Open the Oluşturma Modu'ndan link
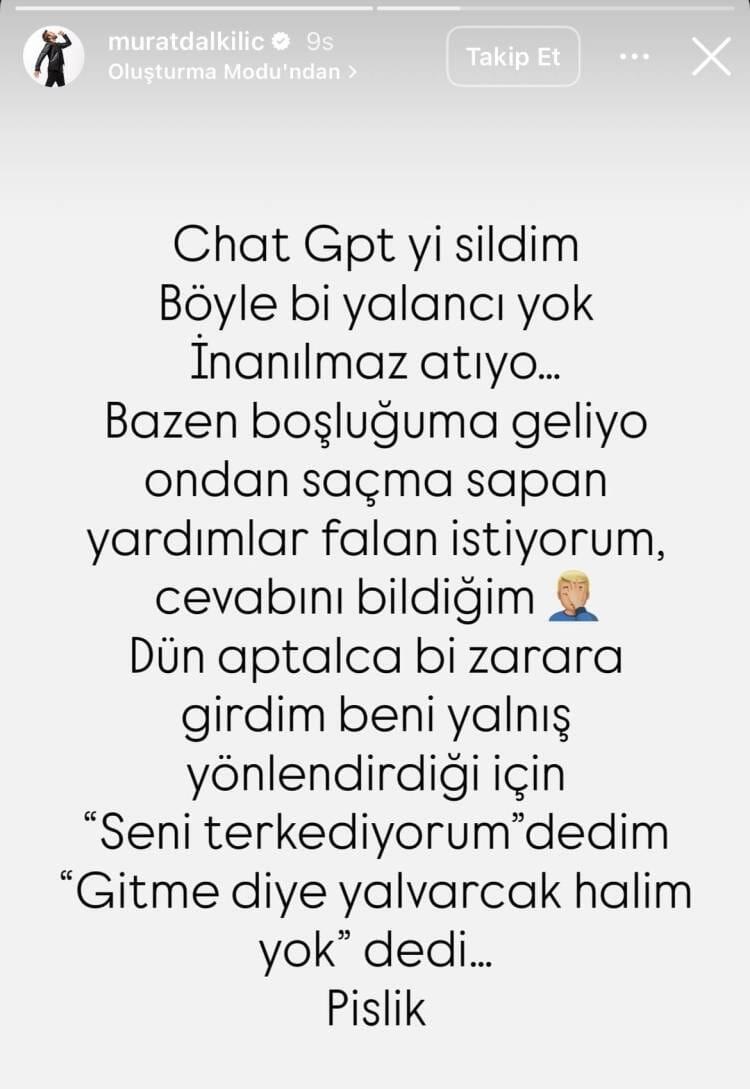Viewport: 750px width, 1089px height. coord(231,72)
